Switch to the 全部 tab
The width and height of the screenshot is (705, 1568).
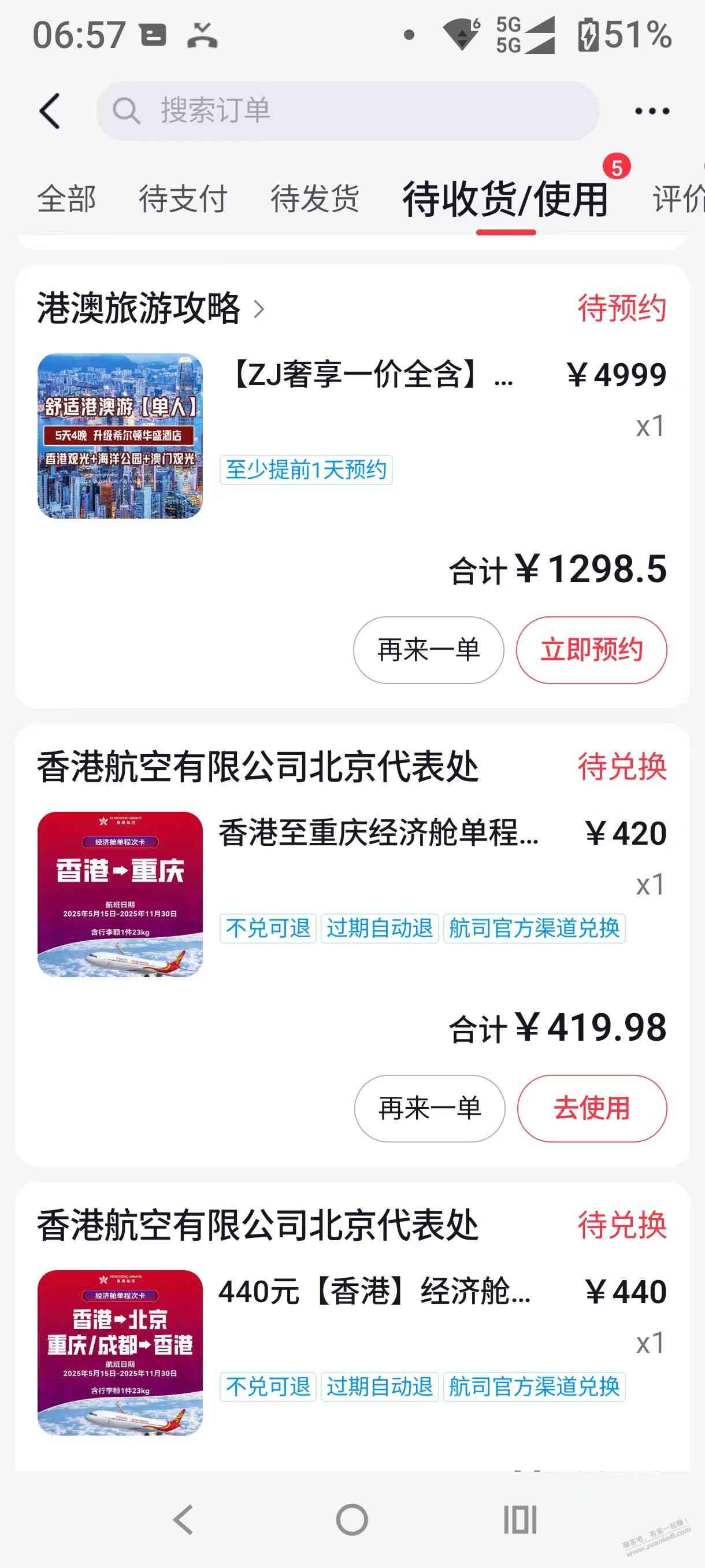pyautogui.click(x=67, y=199)
